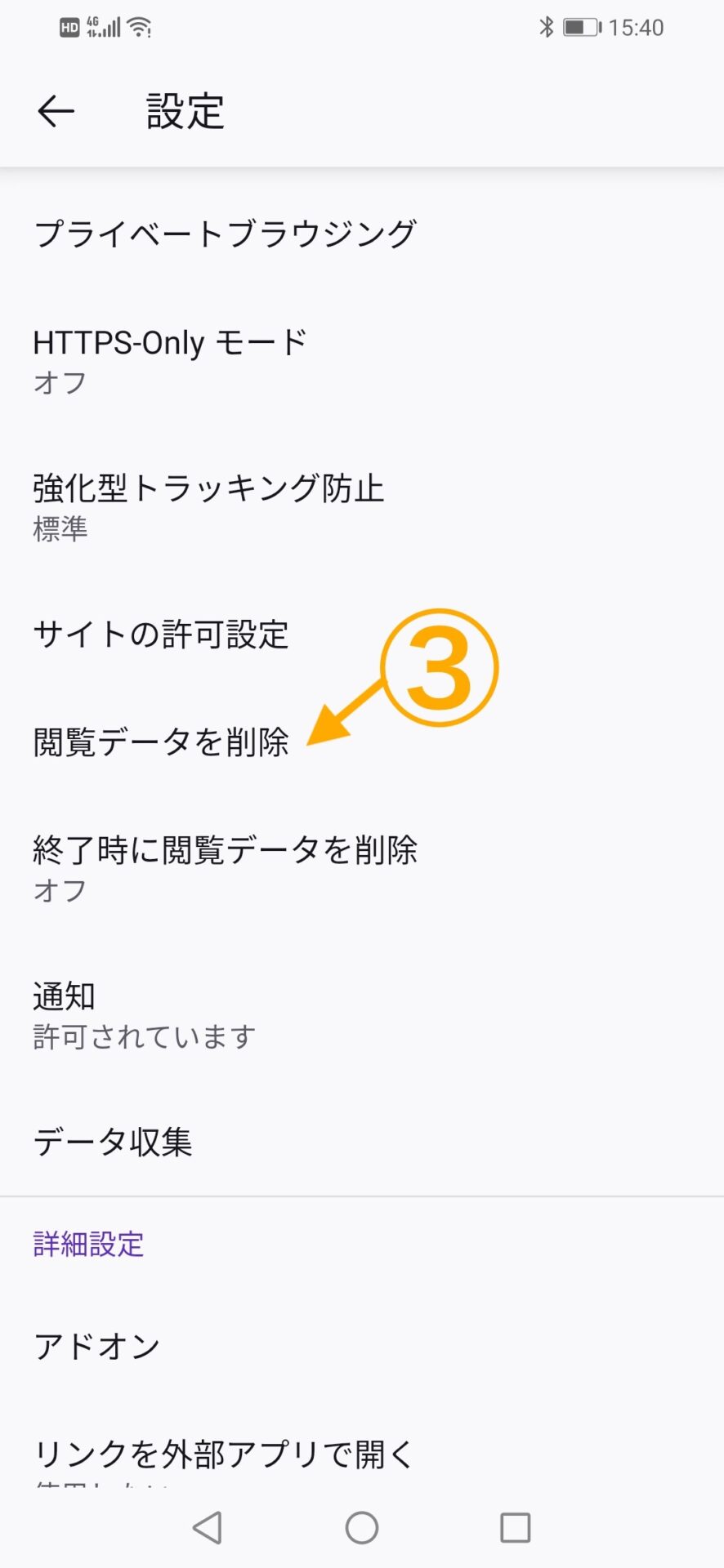Open アドオン settings
This screenshot has height=1568, width=724.
[362, 1347]
